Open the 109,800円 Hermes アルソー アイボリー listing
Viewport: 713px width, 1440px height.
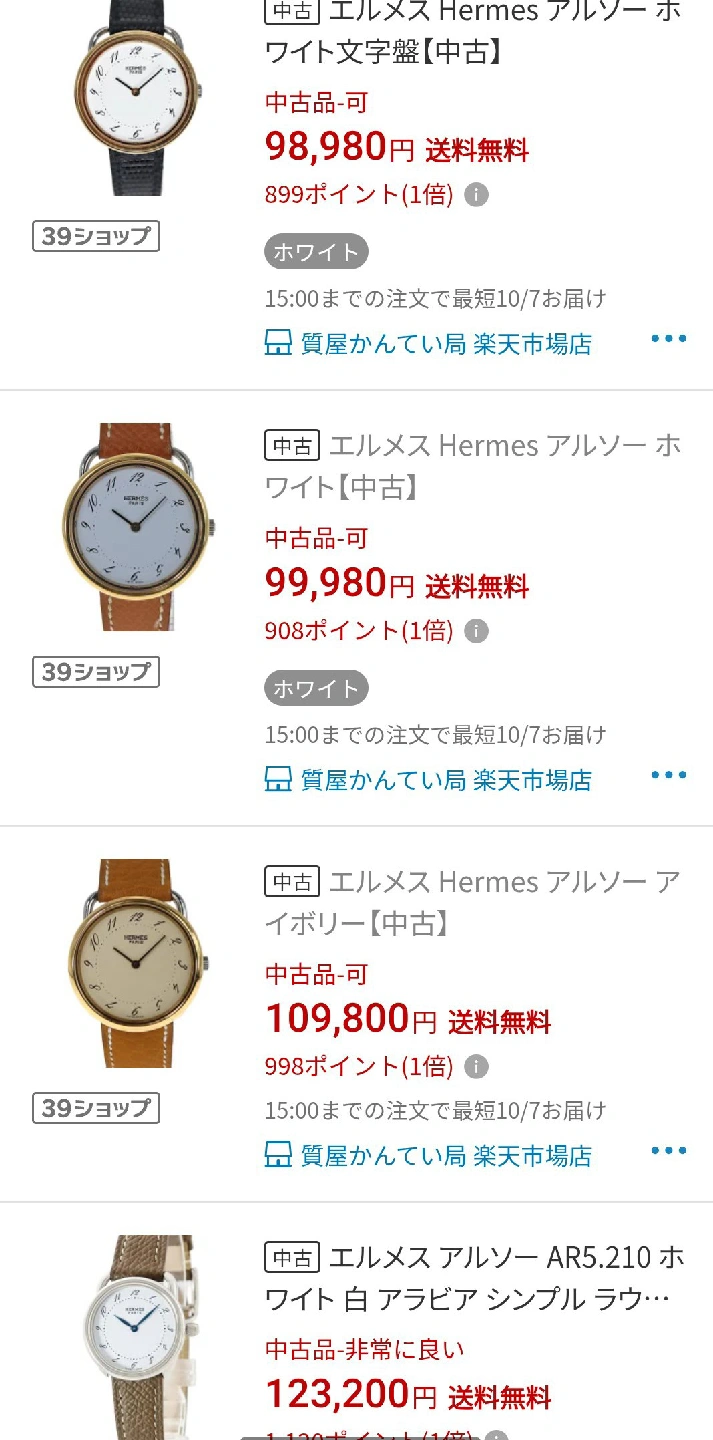click(472, 901)
